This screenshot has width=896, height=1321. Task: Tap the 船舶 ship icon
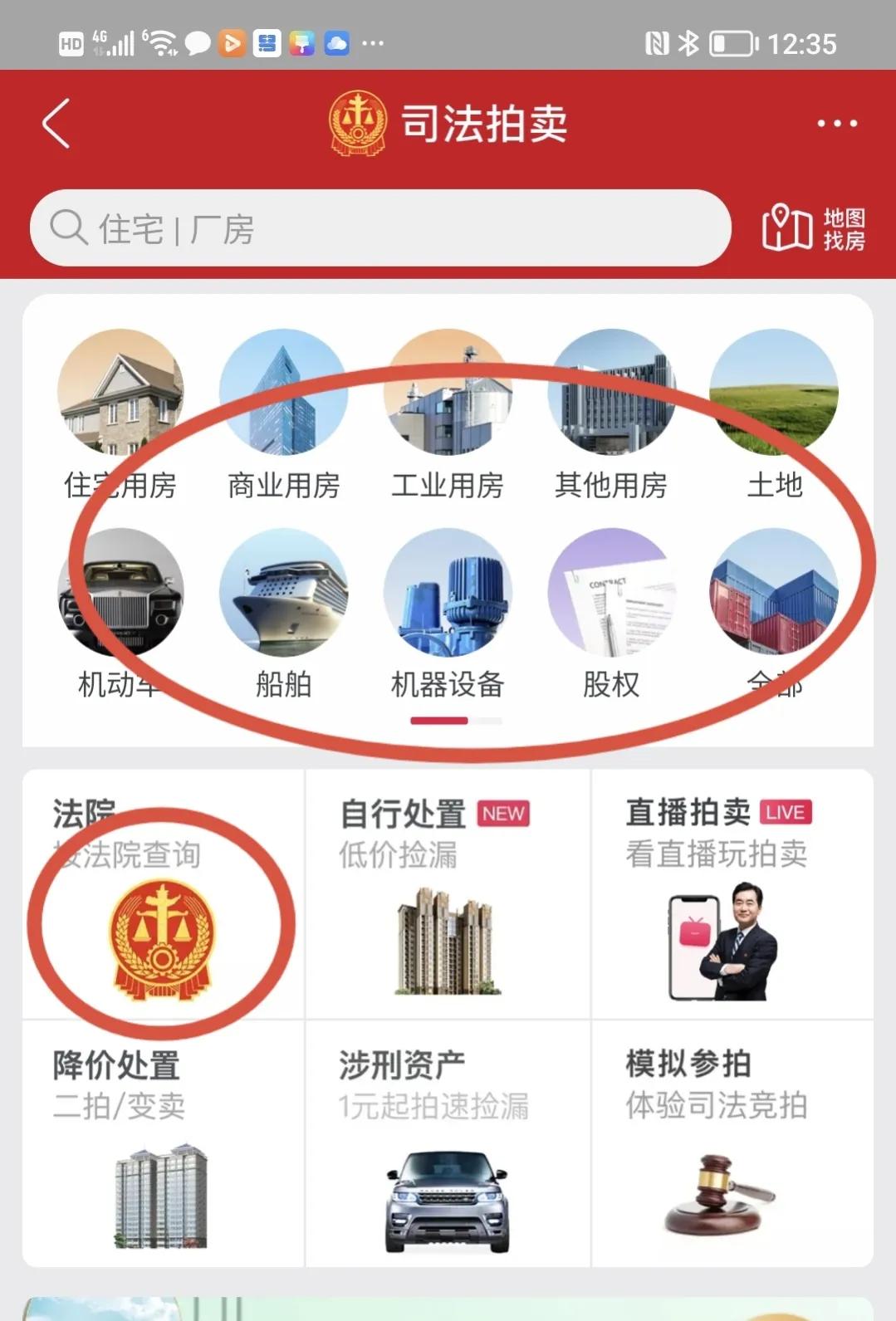click(x=284, y=594)
